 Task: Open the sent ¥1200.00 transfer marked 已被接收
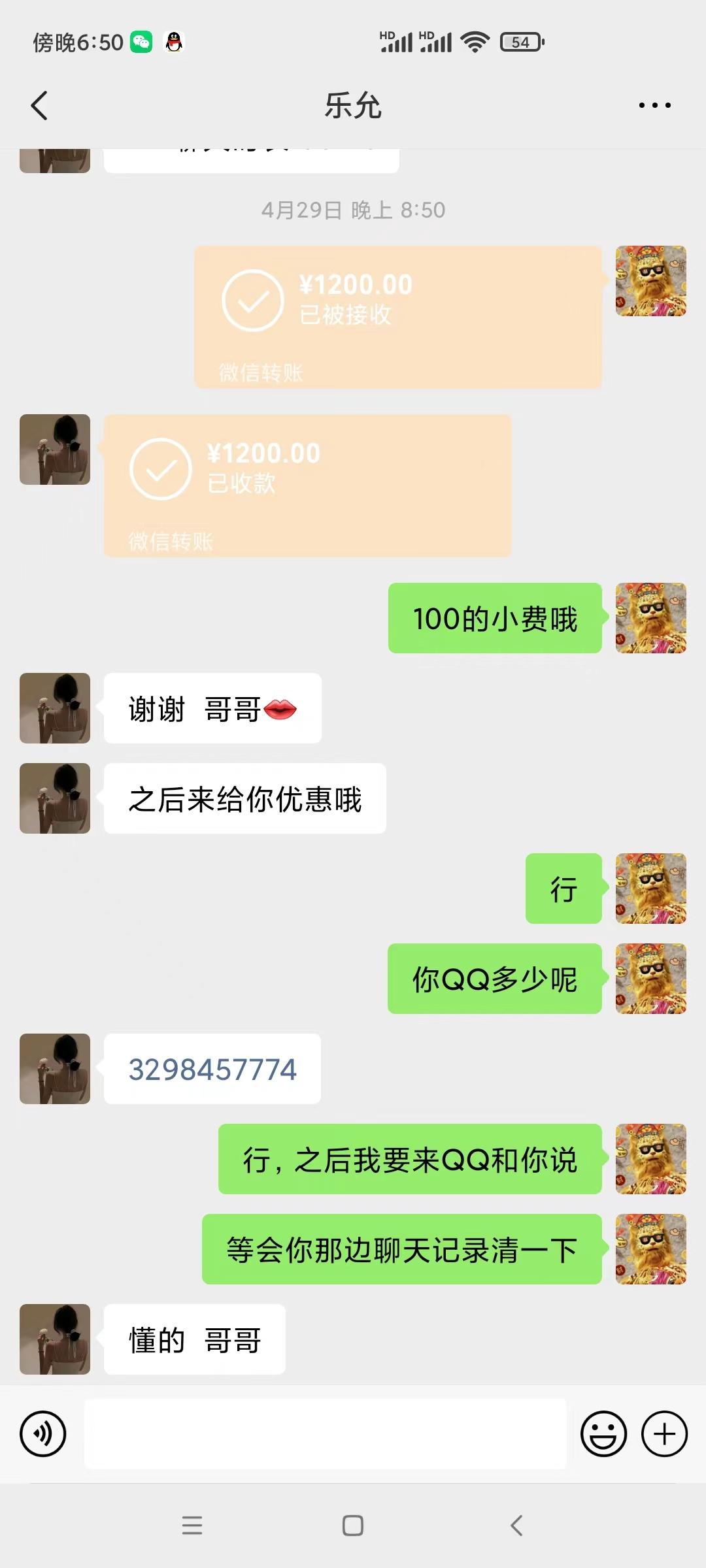coord(397,317)
